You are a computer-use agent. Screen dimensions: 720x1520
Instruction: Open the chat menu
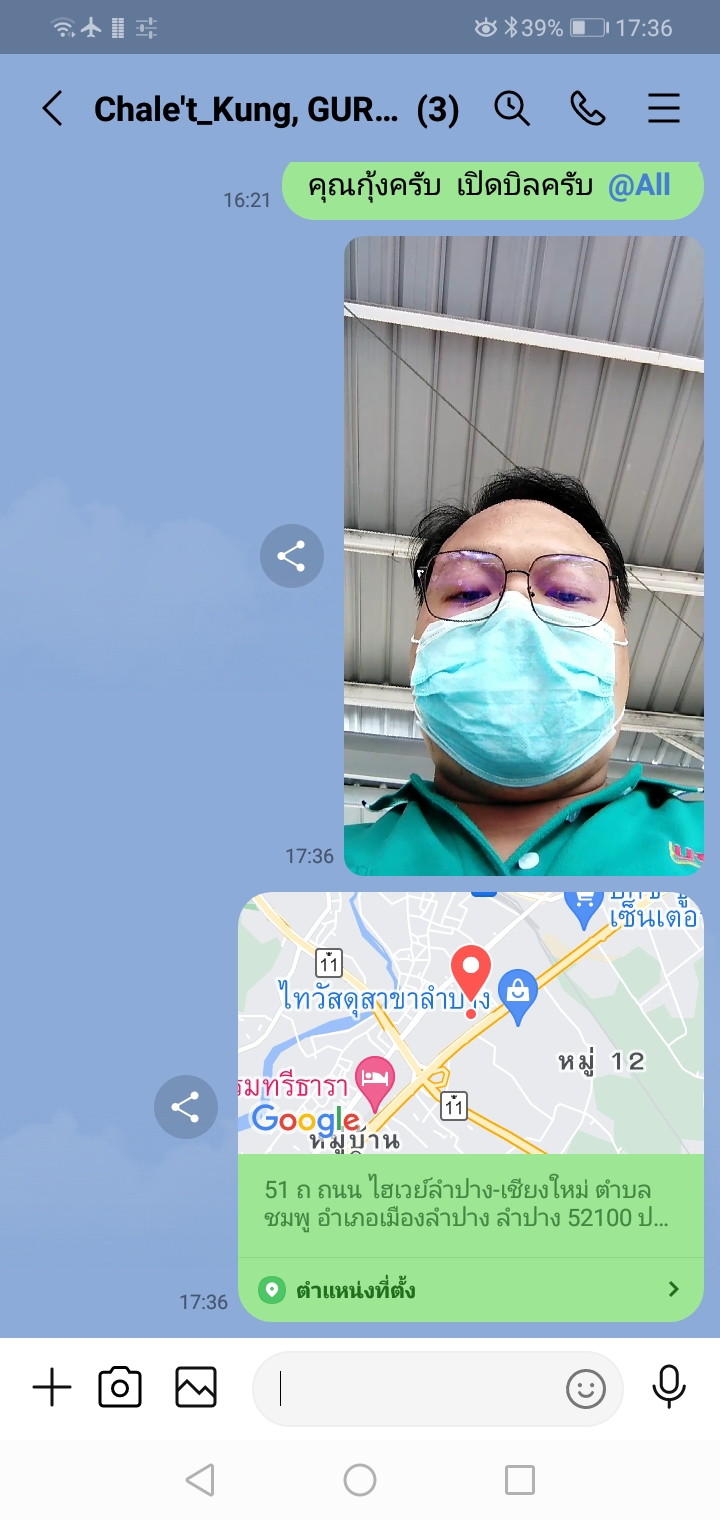(x=664, y=109)
